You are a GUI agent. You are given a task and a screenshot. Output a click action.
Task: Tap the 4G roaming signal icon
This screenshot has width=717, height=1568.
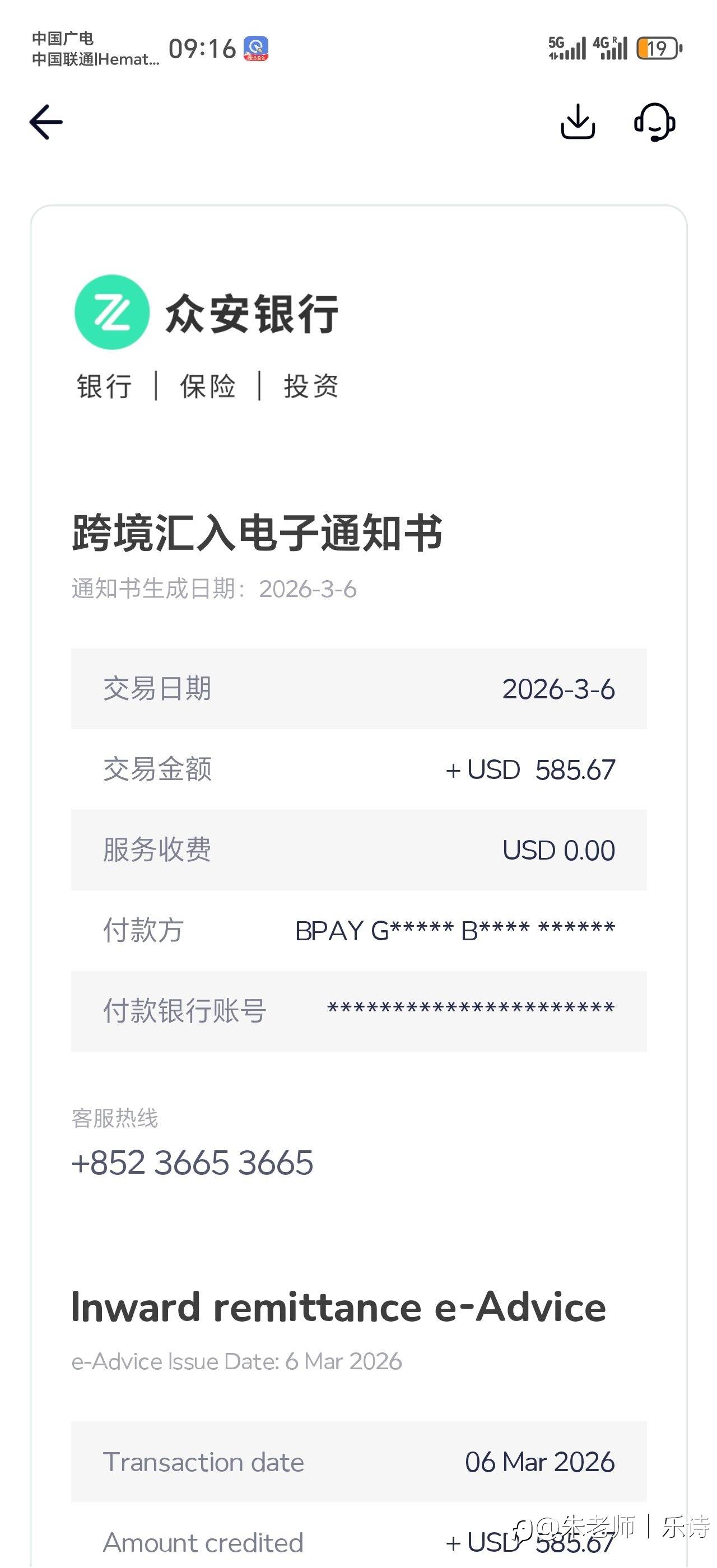point(609,47)
